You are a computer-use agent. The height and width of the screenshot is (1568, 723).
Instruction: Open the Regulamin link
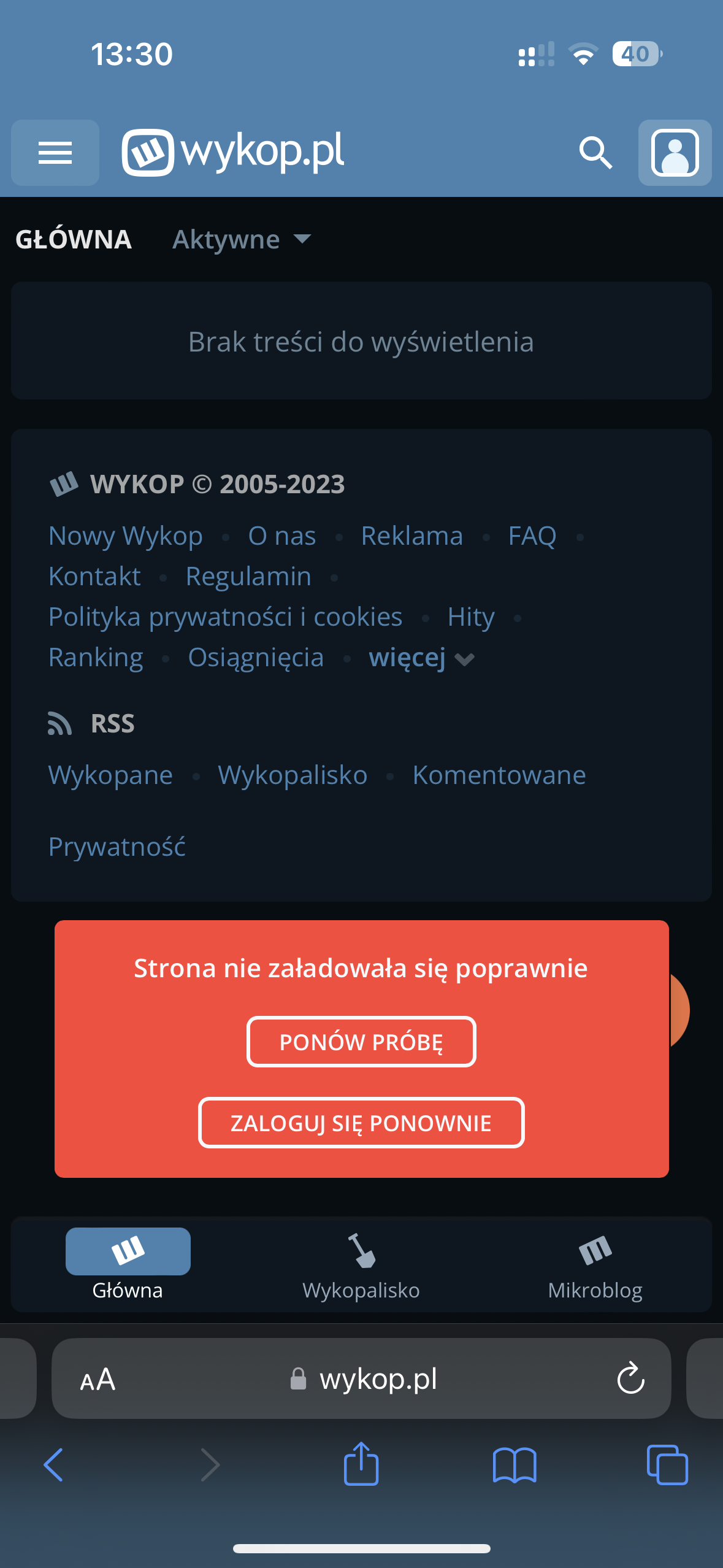(x=248, y=577)
